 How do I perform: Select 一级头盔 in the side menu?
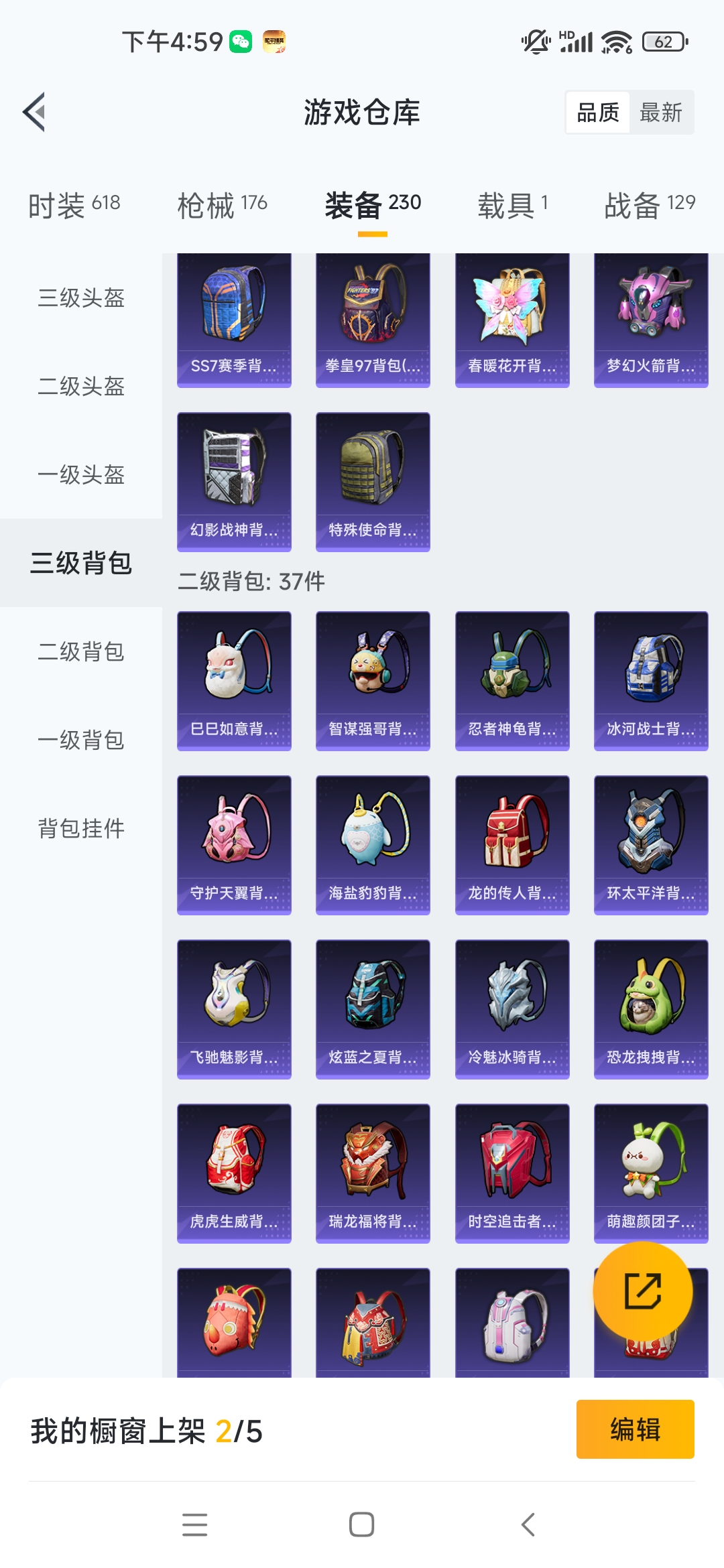click(x=81, y=474)
